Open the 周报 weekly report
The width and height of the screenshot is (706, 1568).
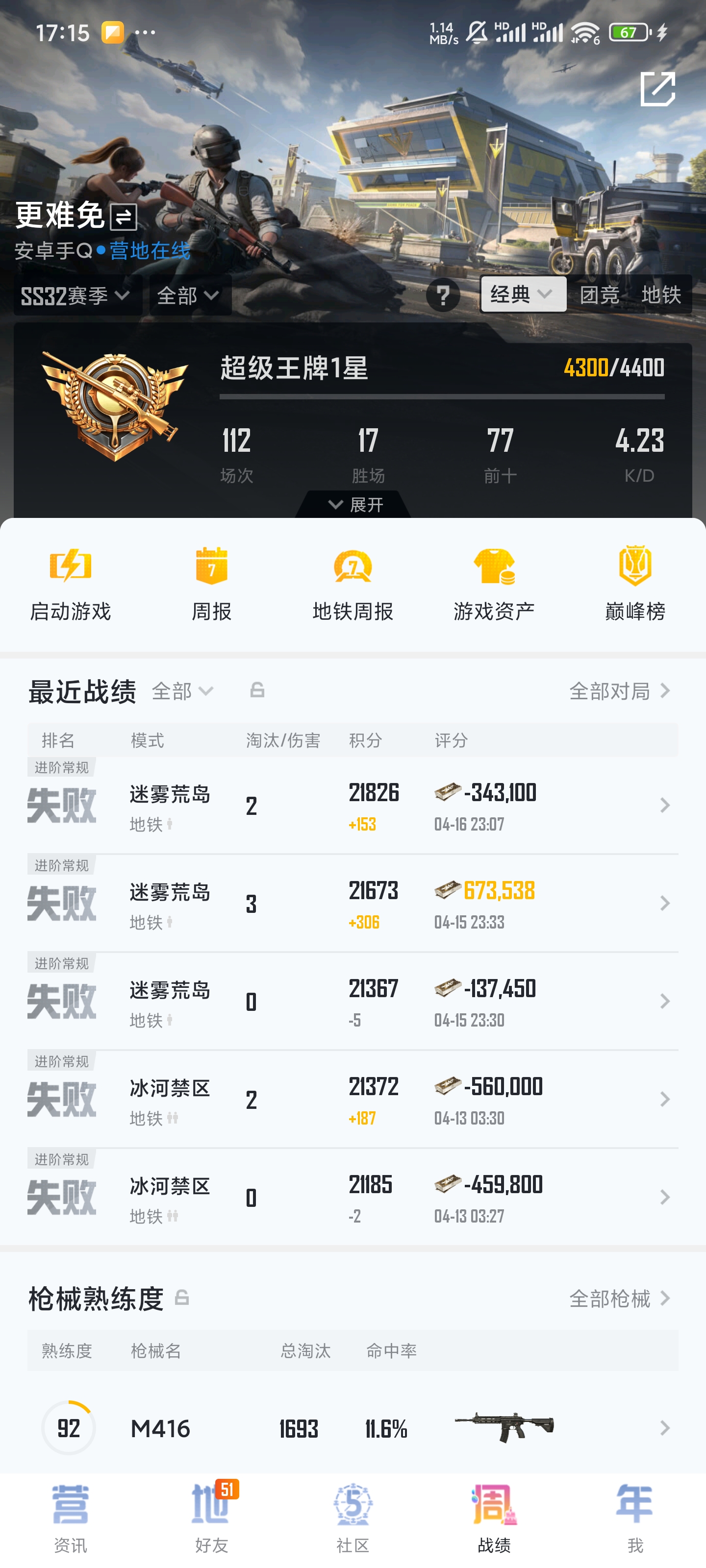(x=211, y=583)
